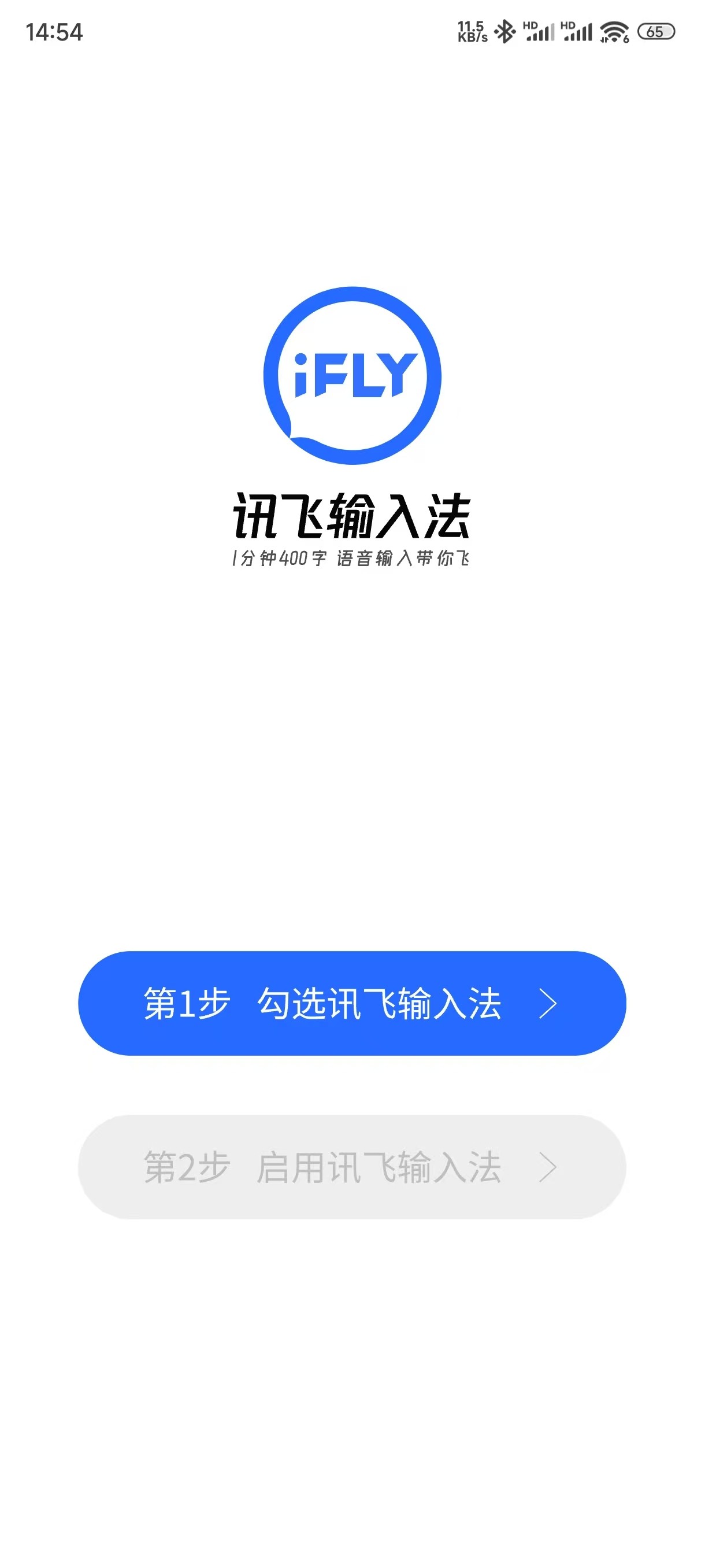Click the clock showing 14:54
Image resolution: width=705 pixels, height=1568 pixels.
pyautogui.click(x=54, y=31)
